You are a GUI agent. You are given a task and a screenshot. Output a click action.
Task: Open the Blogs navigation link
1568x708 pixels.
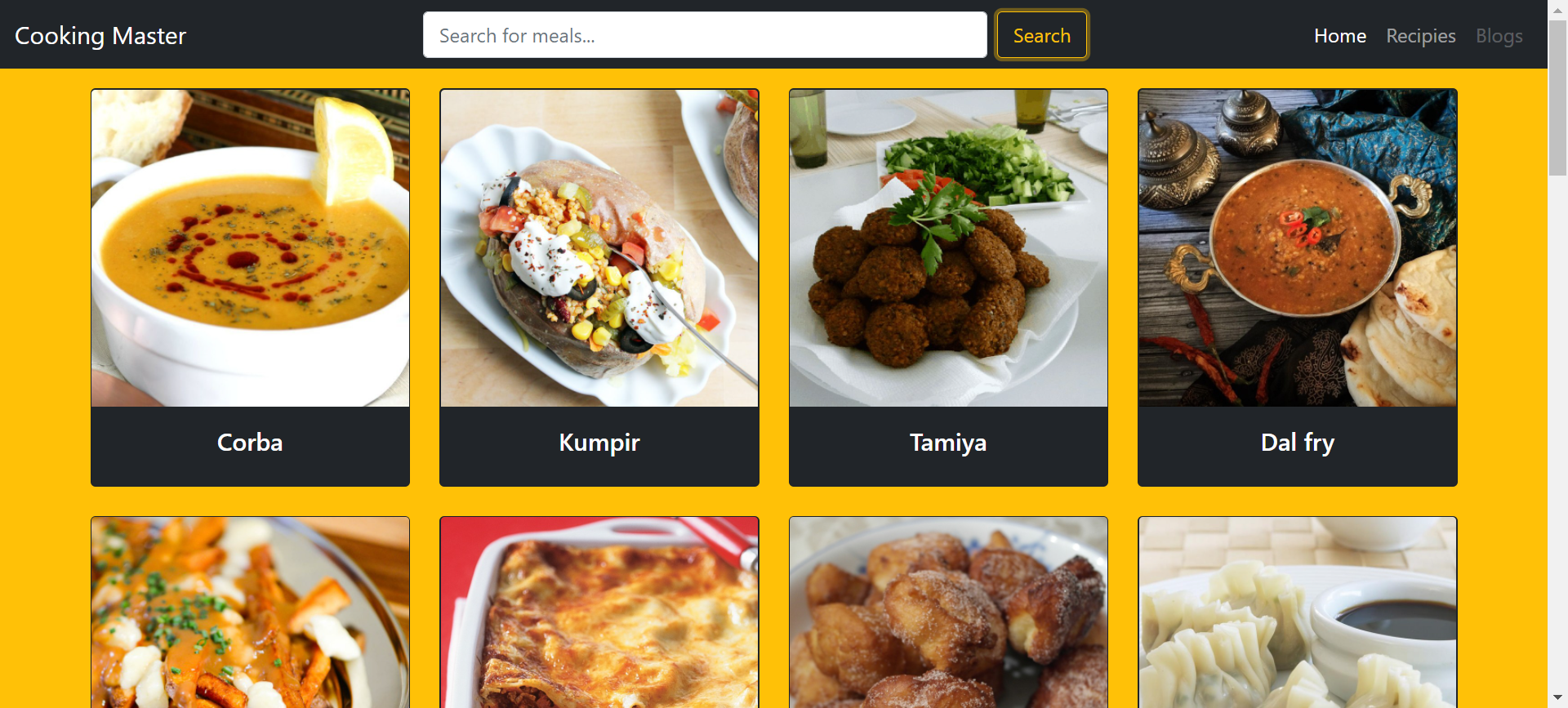coord(1499,36)
